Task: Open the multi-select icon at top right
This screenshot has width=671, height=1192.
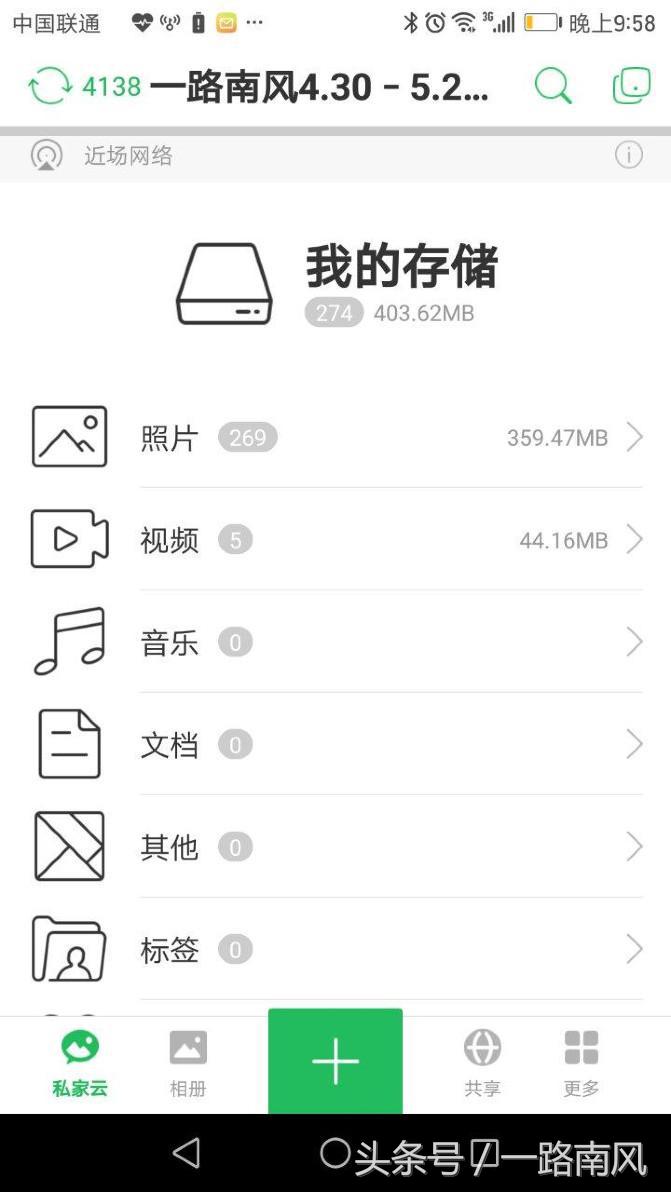Action: click(631, 87)
